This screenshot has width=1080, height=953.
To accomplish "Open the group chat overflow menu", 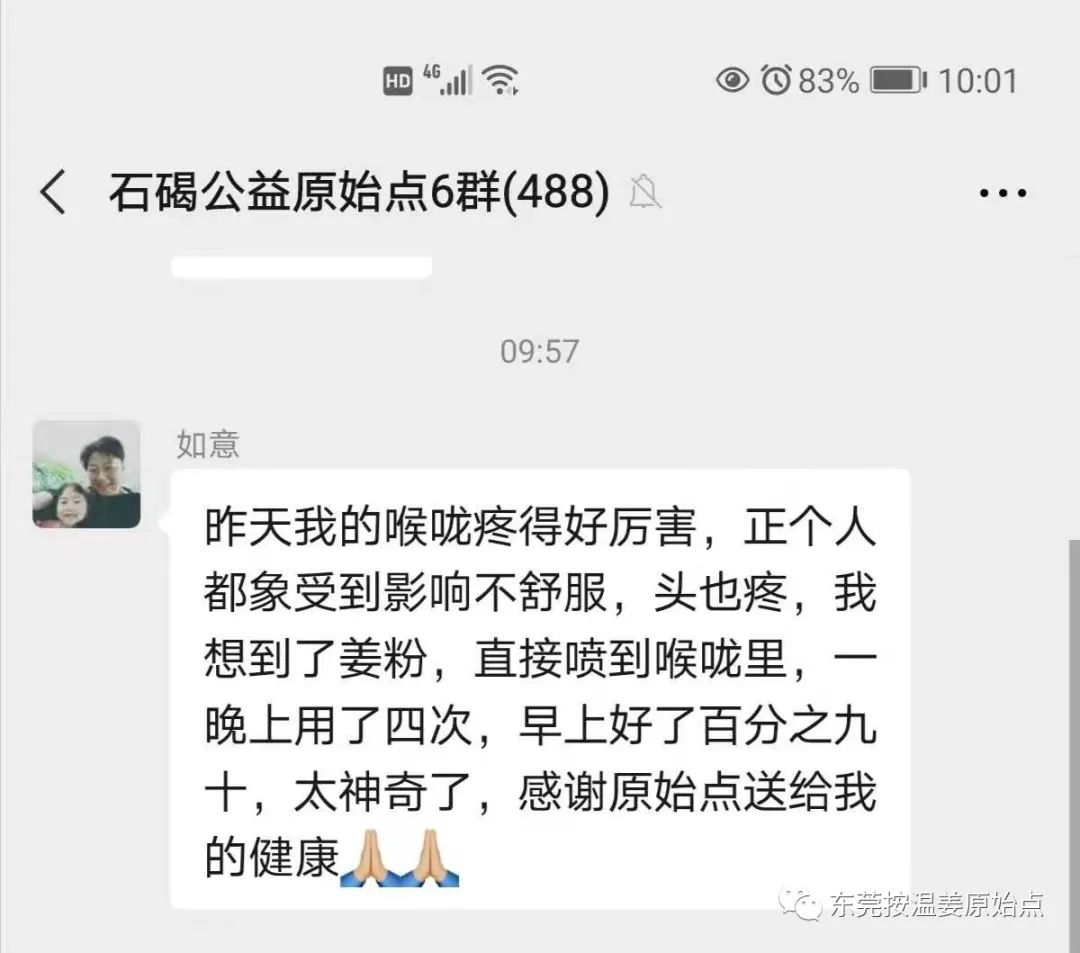I will pos(1002,193).
